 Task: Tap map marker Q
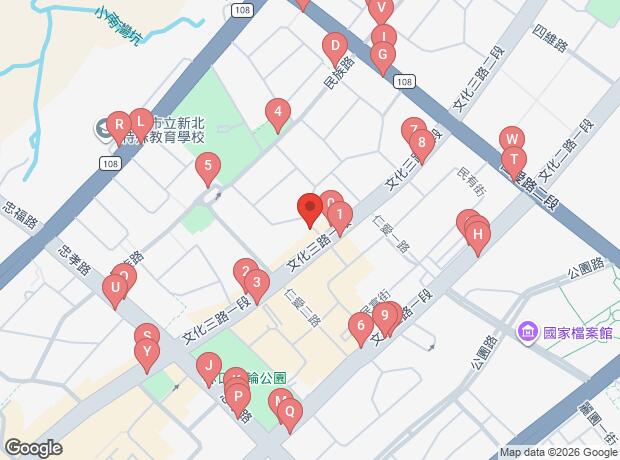(289, 411)
